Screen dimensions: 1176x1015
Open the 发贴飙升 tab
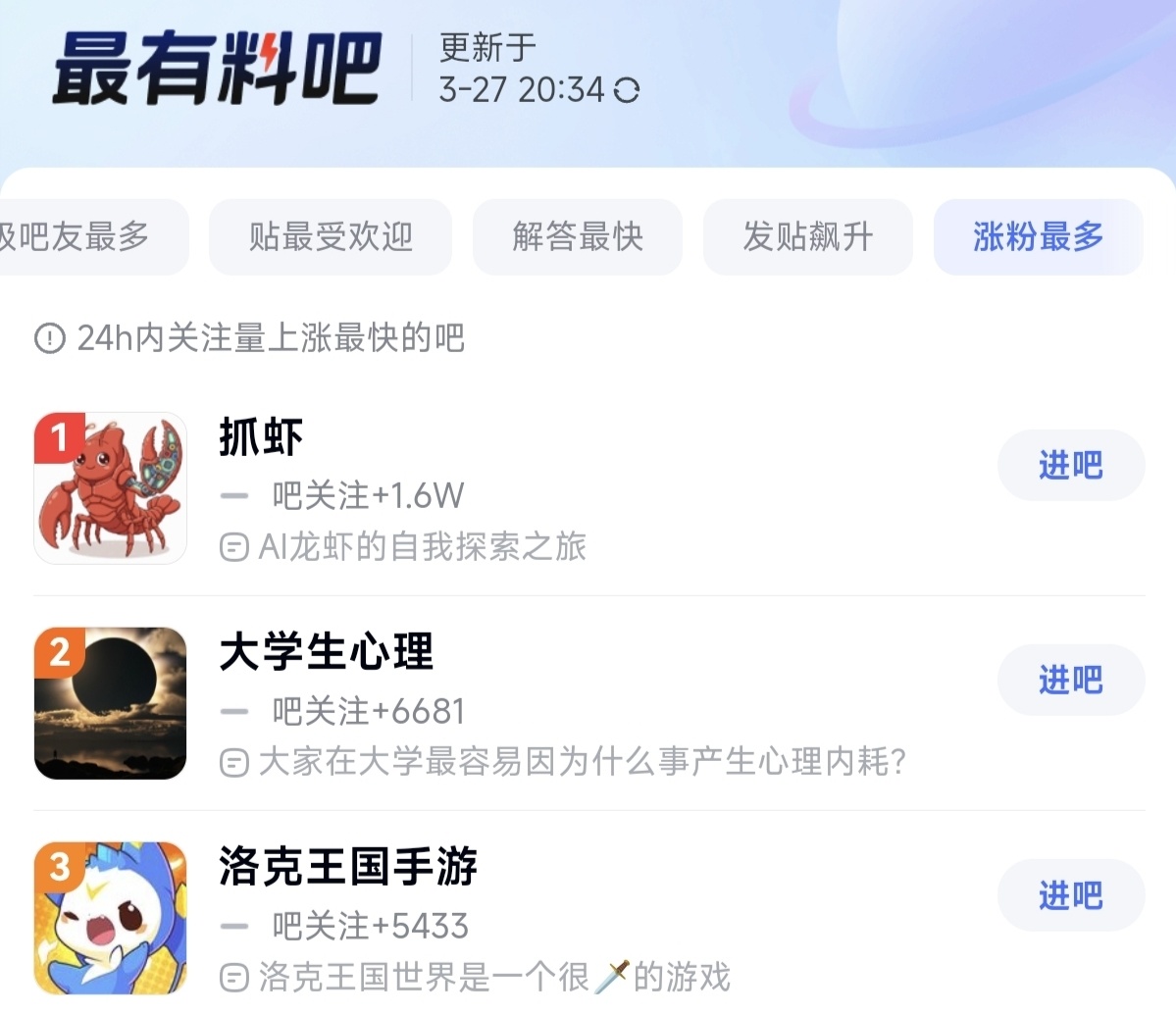[807, 237]
